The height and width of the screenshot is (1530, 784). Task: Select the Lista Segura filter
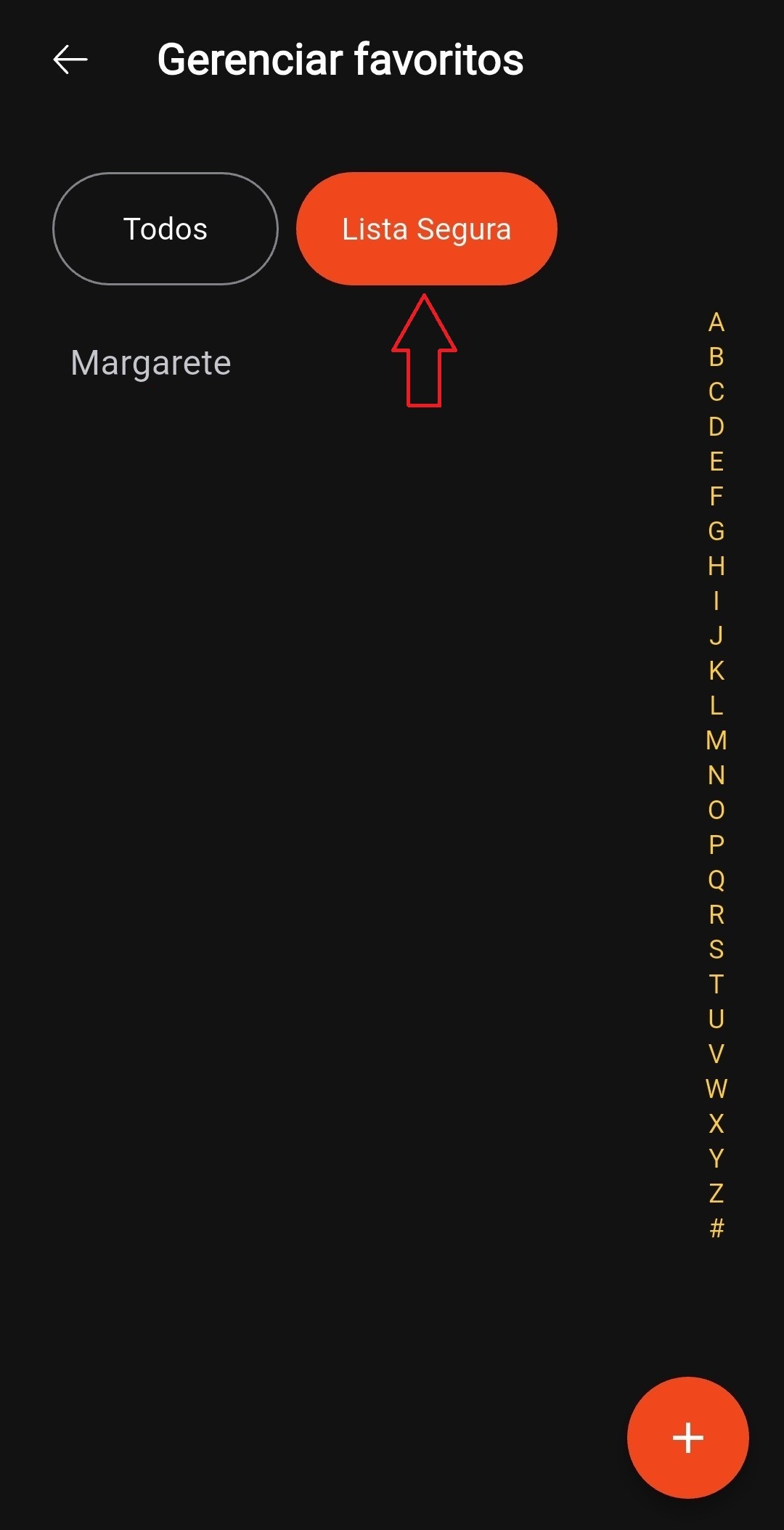427,229
